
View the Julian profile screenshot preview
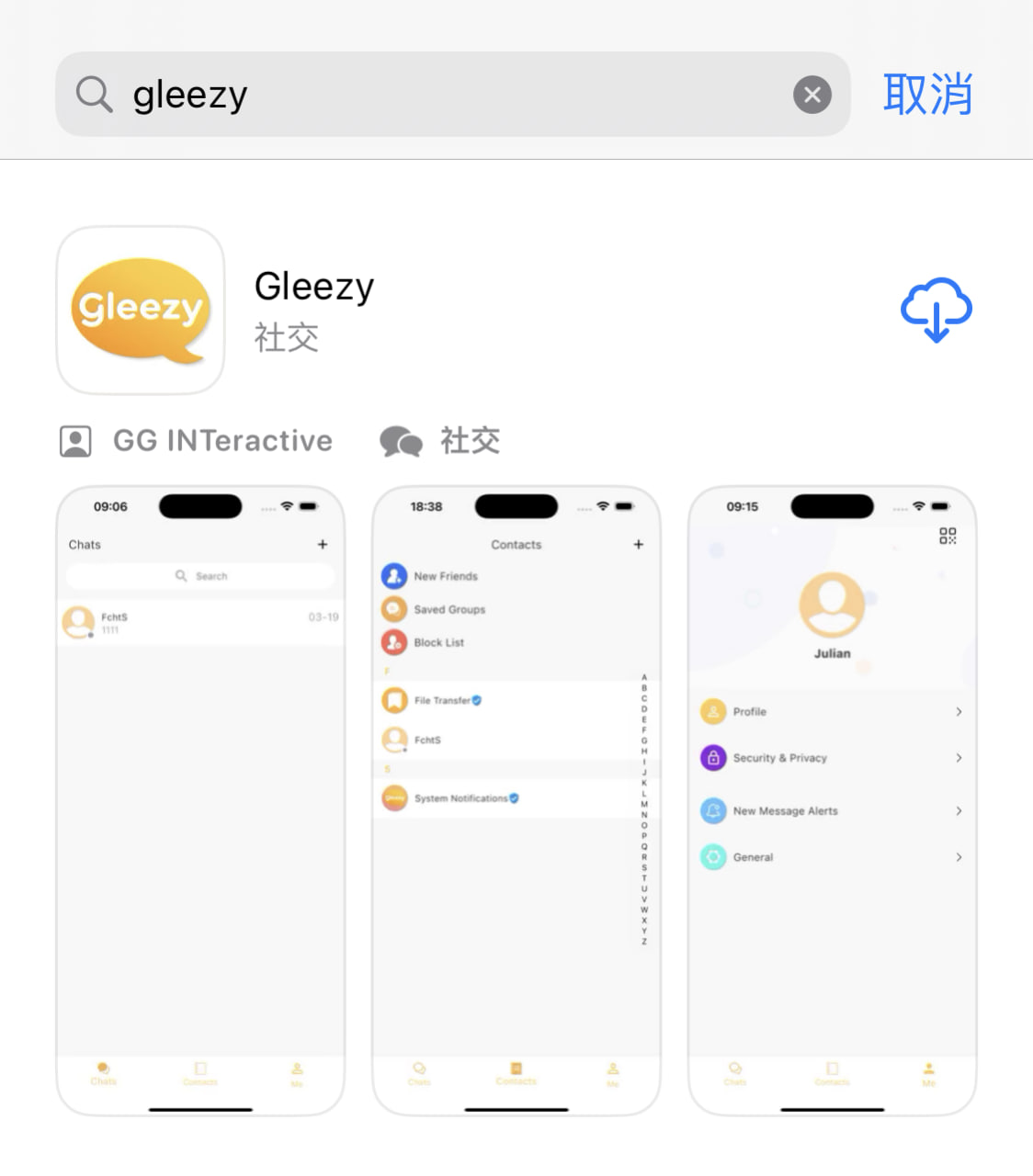pos(832,799)
